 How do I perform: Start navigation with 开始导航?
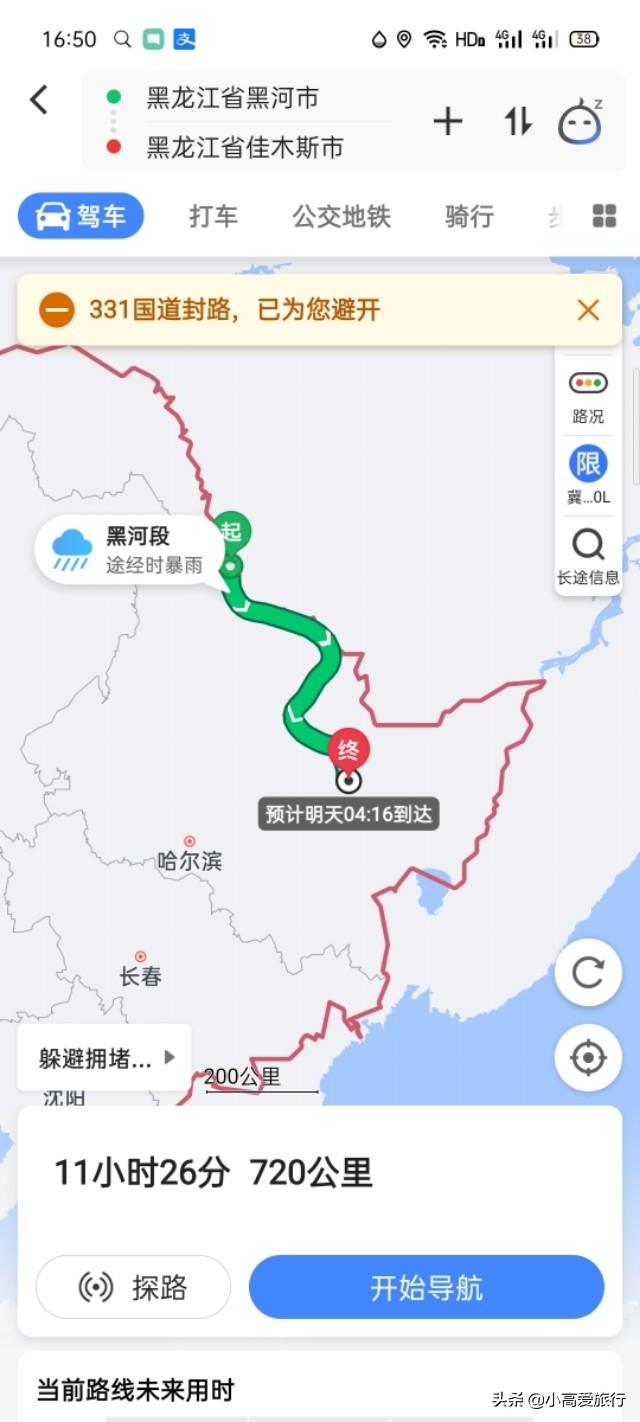[426, 1287]
